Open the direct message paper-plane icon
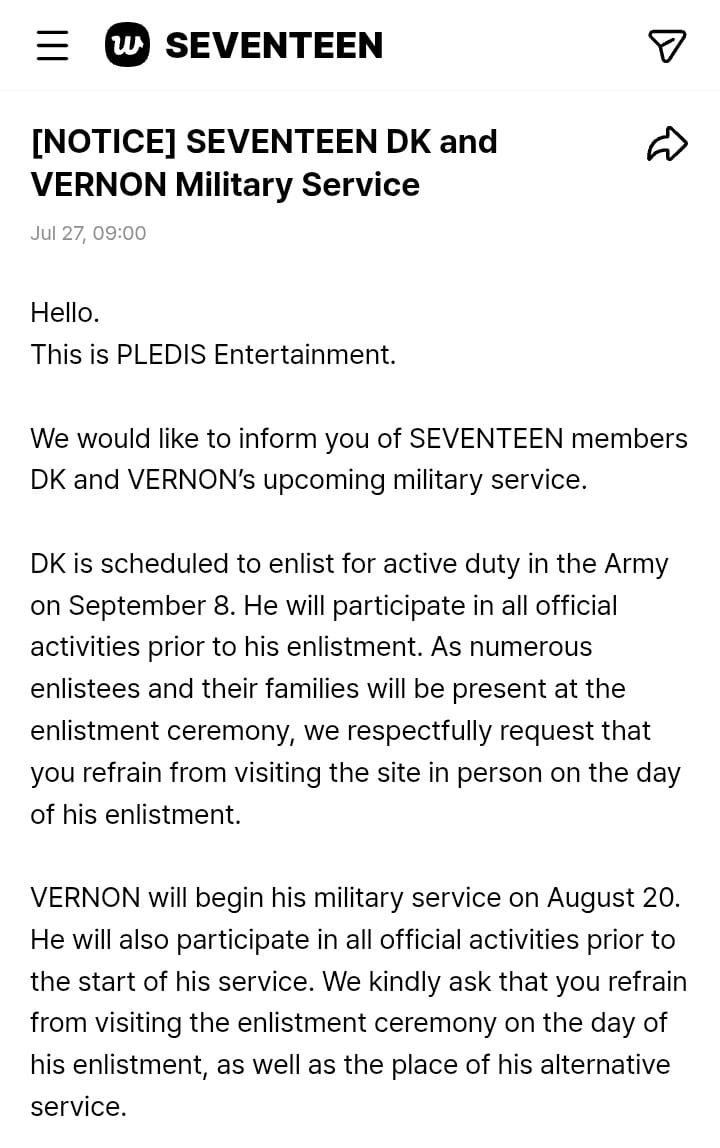 tap(667, 45)
